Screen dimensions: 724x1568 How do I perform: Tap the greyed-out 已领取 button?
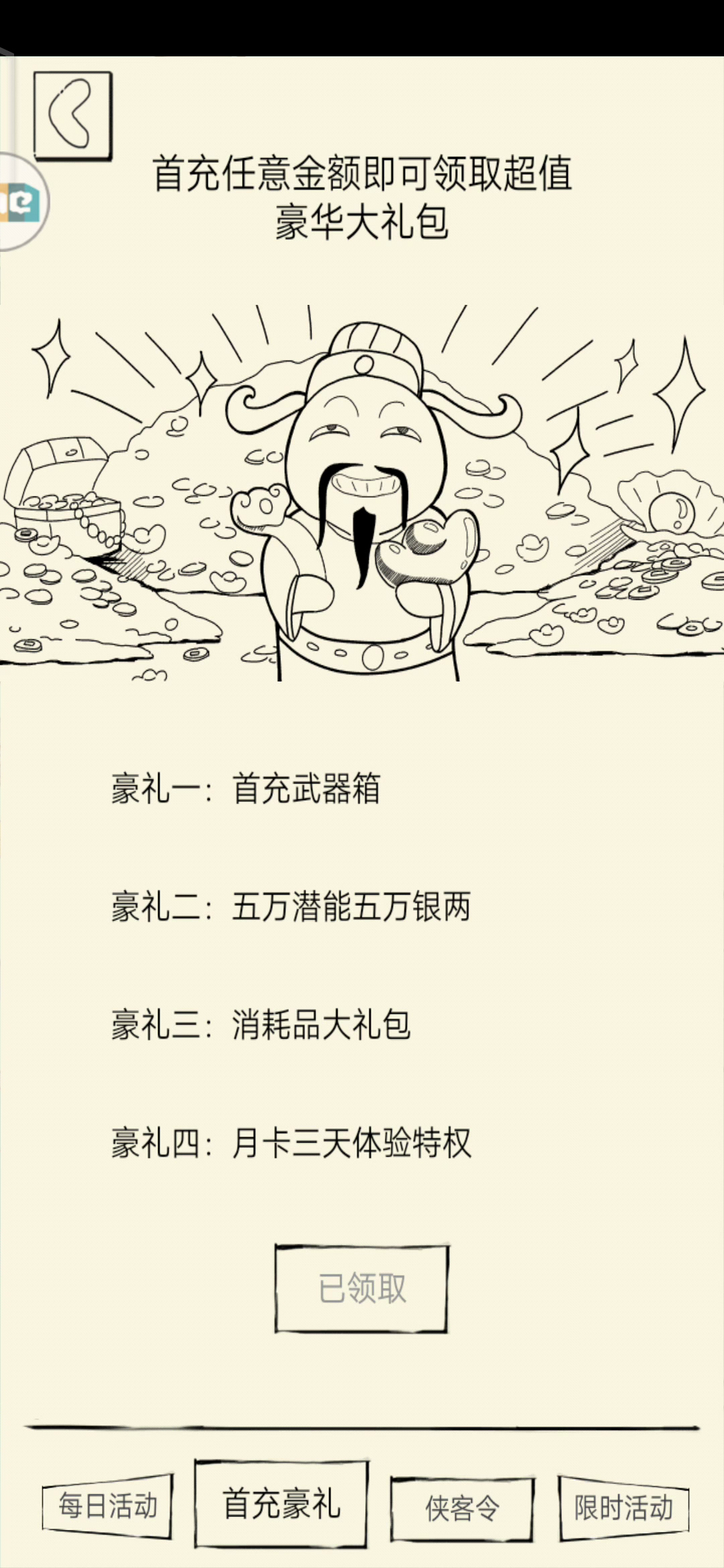pos(361,1289)
